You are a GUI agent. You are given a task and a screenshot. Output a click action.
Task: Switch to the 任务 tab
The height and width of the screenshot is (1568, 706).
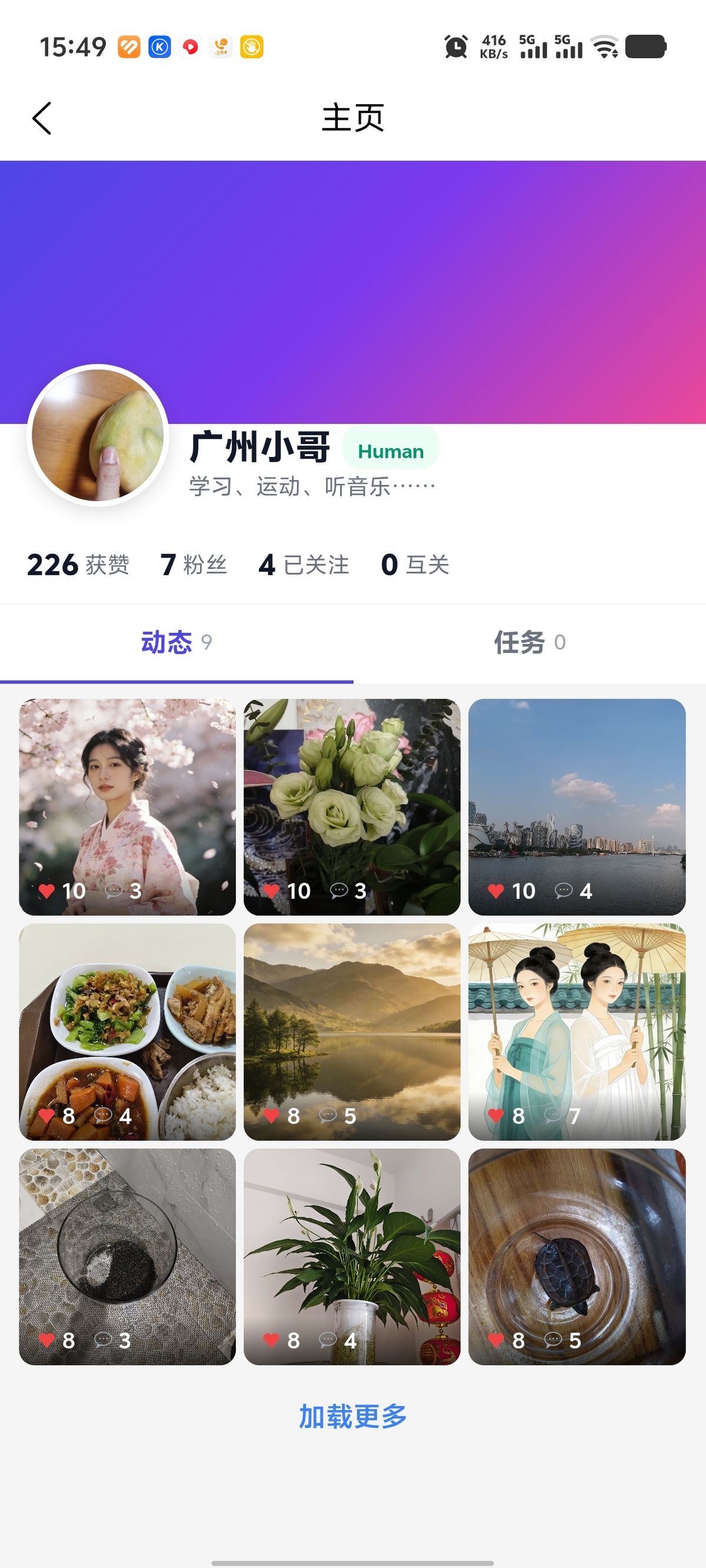pos(529,643)
